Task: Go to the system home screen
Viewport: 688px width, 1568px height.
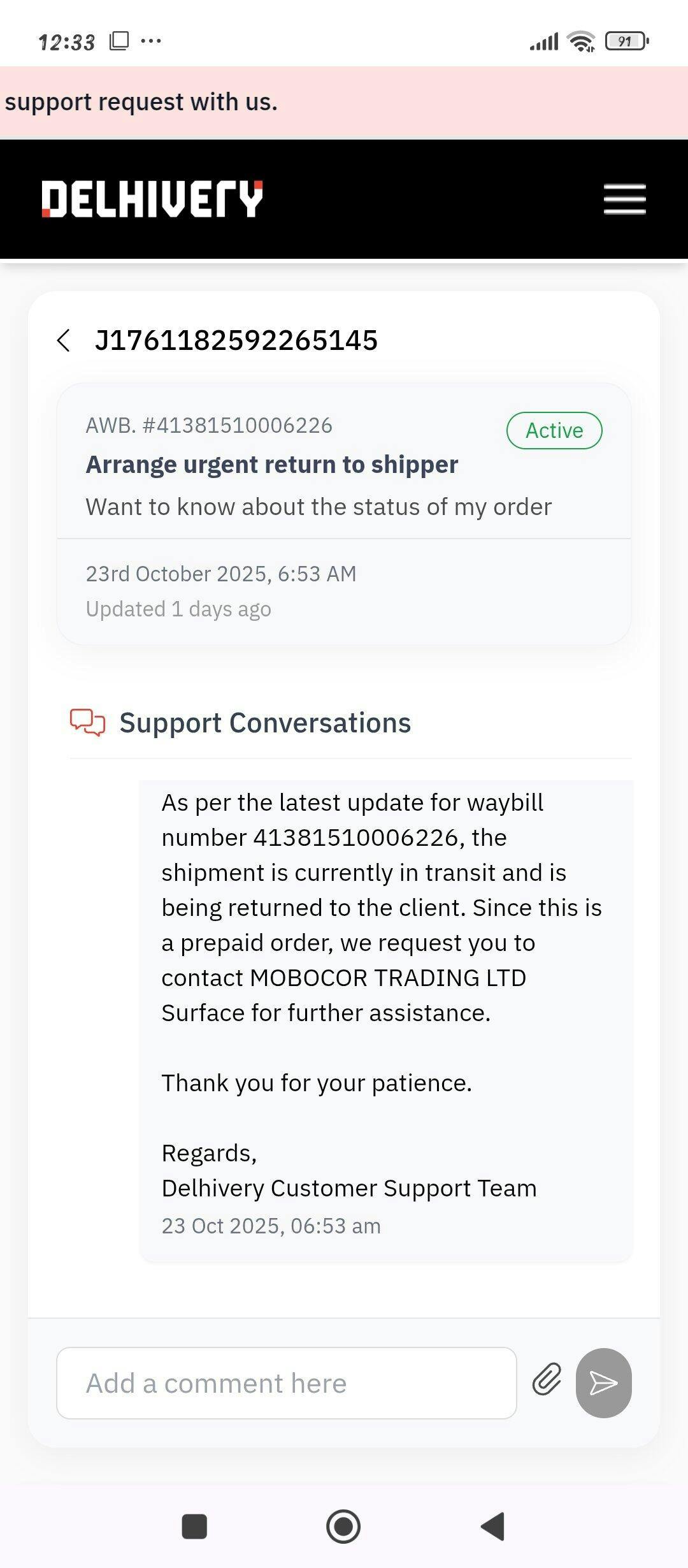Action: [343, 1527]
